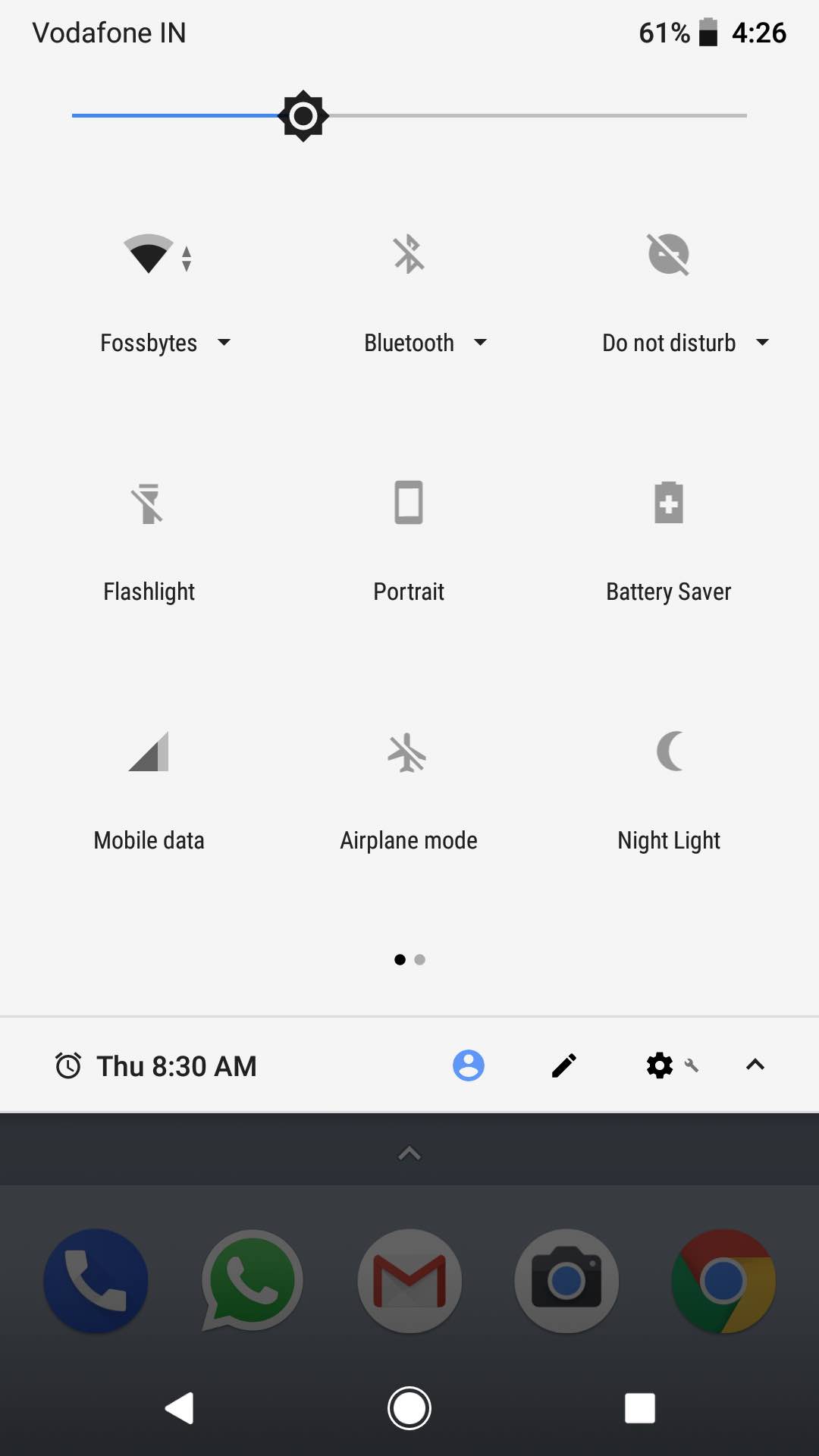Tap the navigation back button

point(180,1408)
